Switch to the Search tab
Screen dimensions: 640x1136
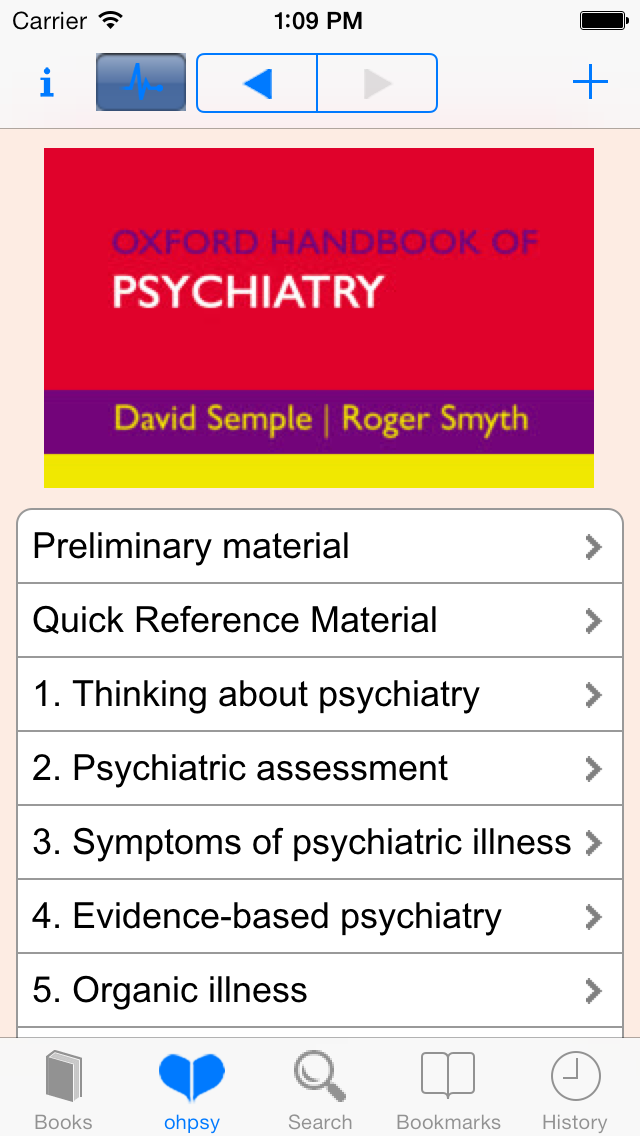[320, 1090]
